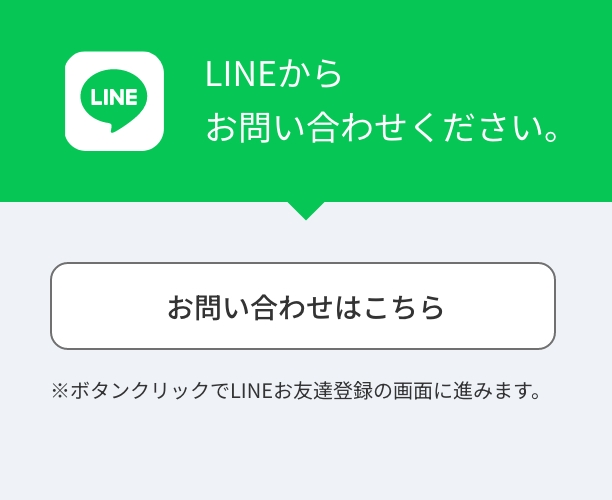The width and height of the screenshot is (612, 500).
Task: Tap the お問い合わせはこちら button
Action: click(x=303, y=306)
